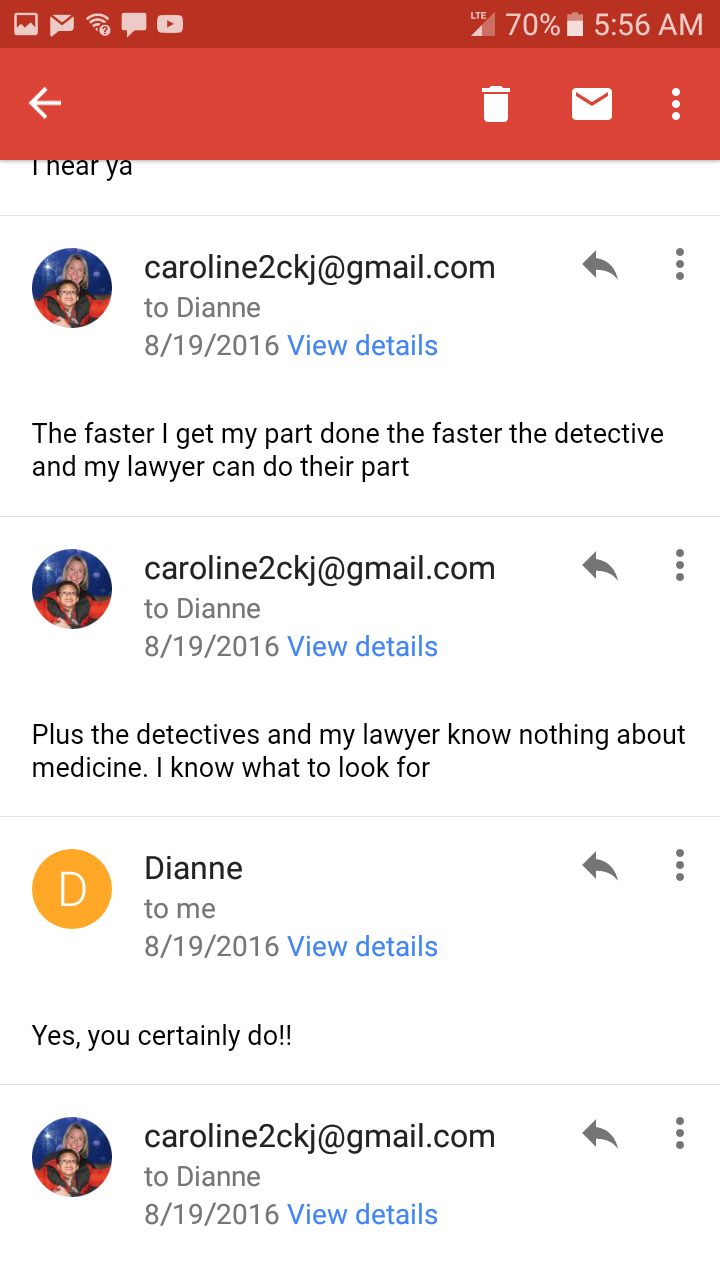720x1280 pixels.
Task: Open options for Dianne's message
Action: [x=680, y=865]
